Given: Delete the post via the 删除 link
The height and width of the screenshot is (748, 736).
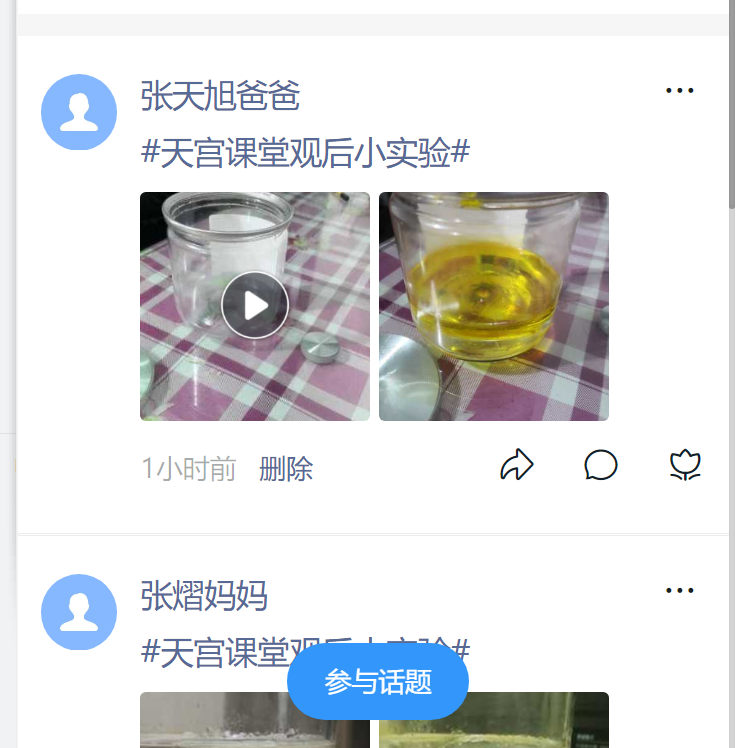Looking at the screenshot, I should click(x=286, y=469).
